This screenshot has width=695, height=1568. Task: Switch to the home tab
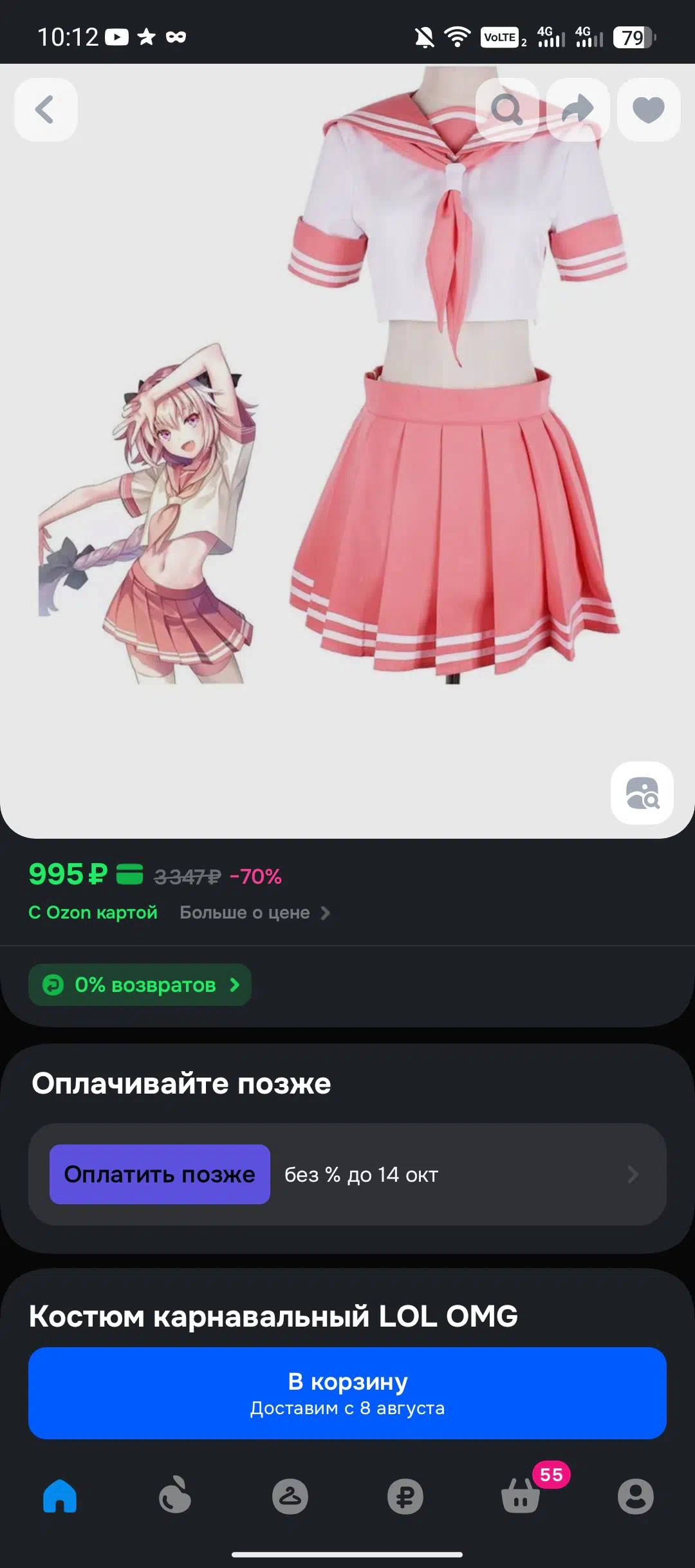coord(60,1496)
